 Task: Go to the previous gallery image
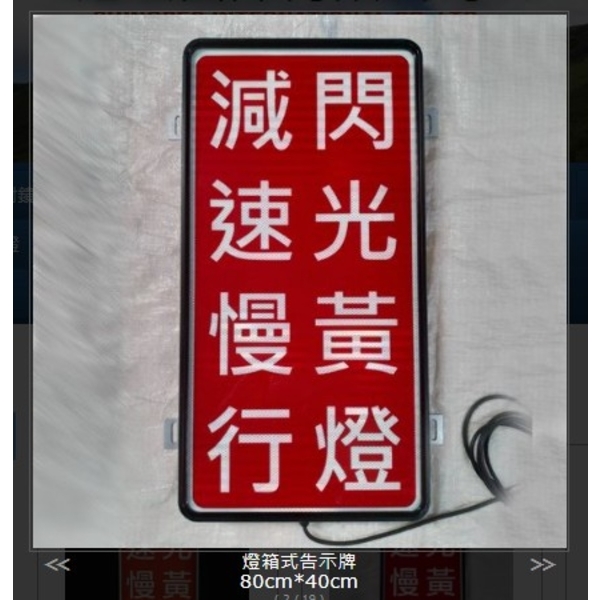pos(57,565)
